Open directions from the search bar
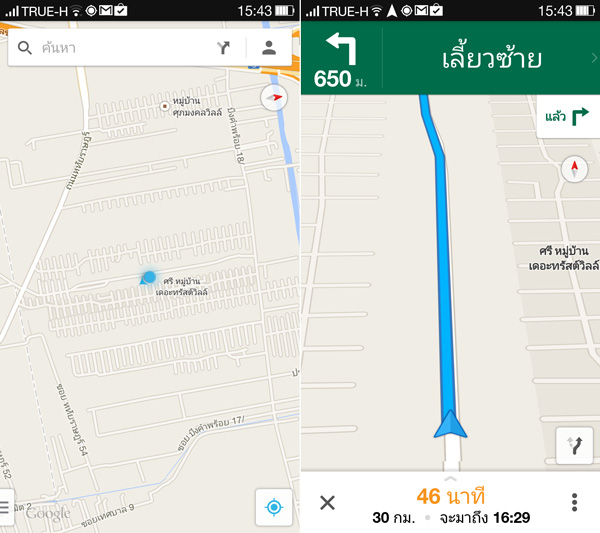 click(224, 47)
